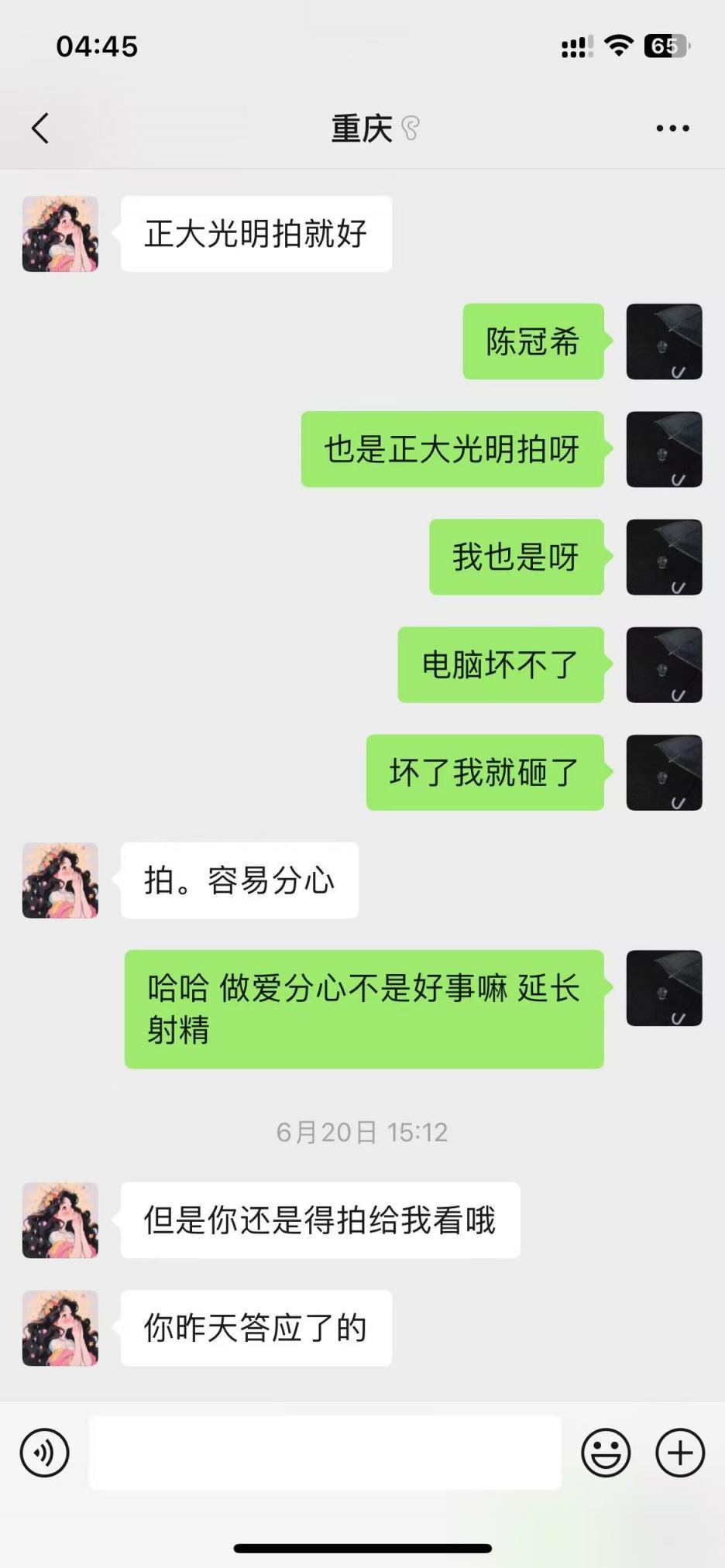Open the three-dot chat info menu
Screen dimensions: 725x1568
pyautogui.click(x=672, y=129)
